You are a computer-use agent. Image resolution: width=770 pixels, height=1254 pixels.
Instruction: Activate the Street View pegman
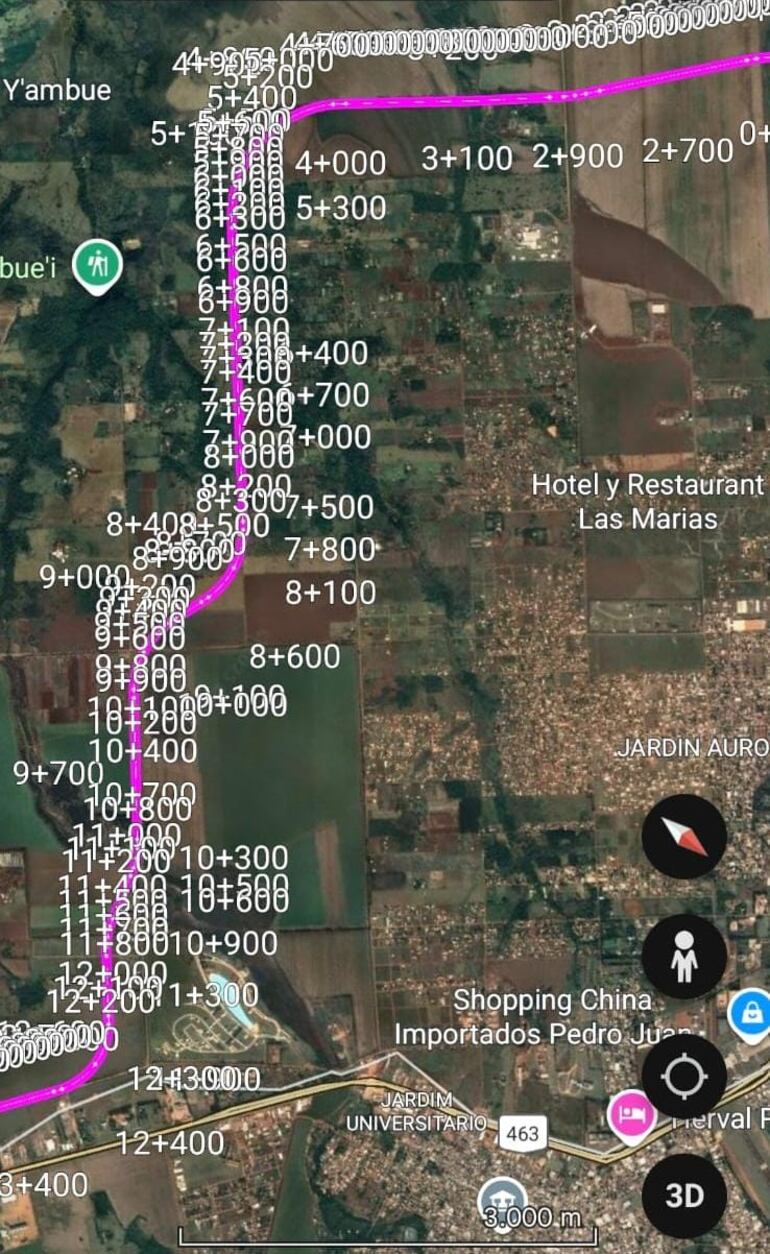click(x=684, y=957)
